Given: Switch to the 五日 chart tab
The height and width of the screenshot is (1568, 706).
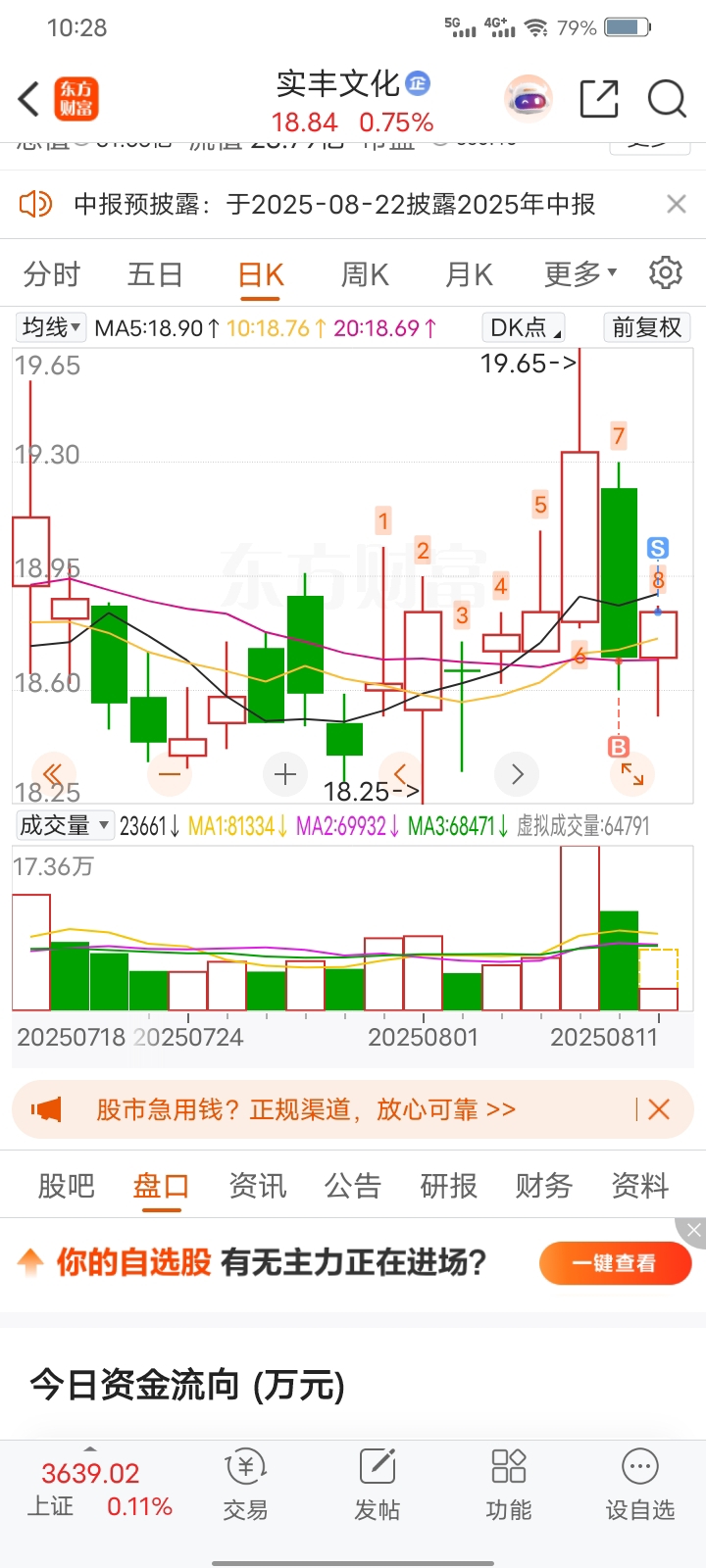Looking at the screenshot, I should point(156,274).
